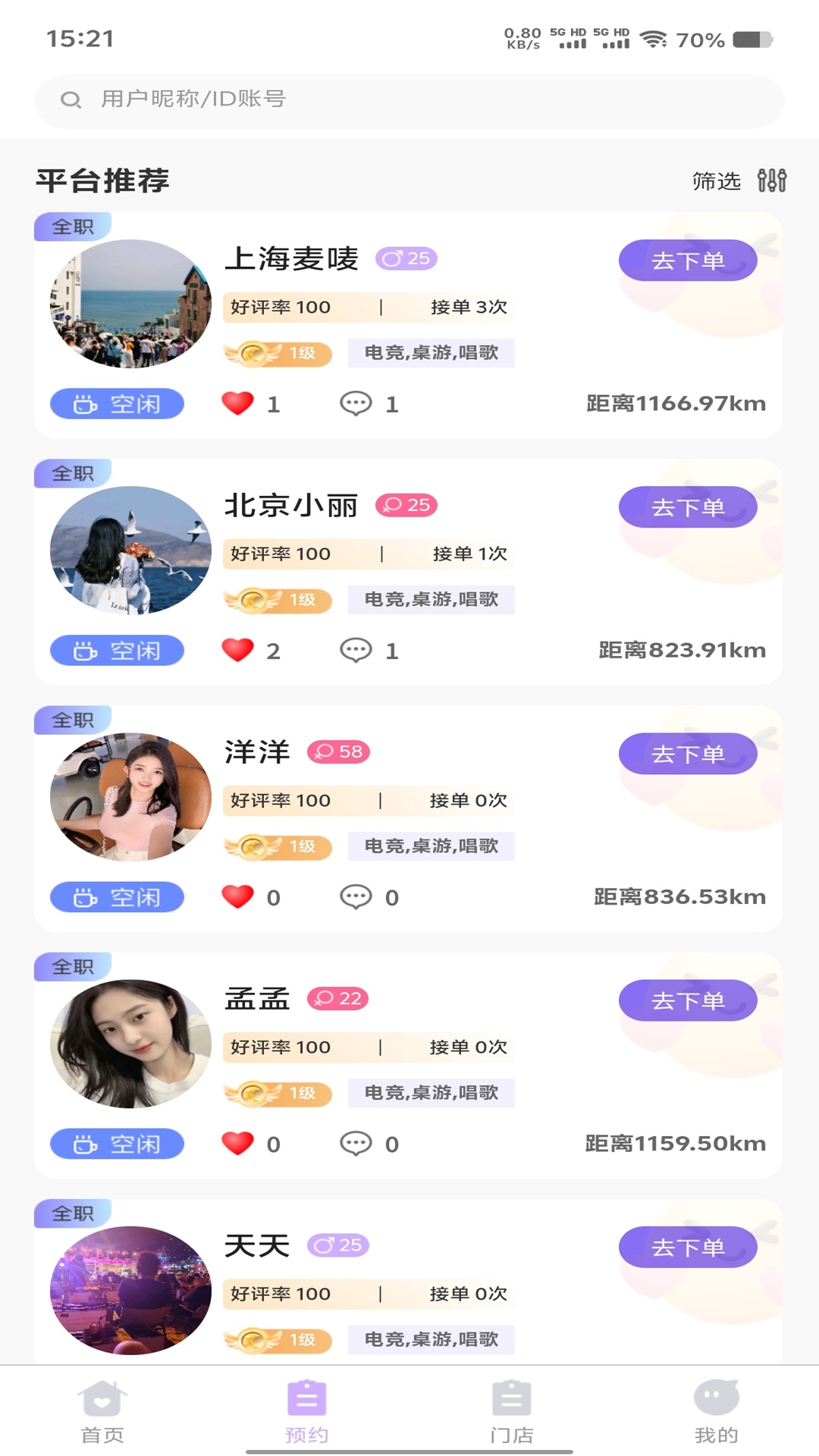Image resolution: width=819 pixels, height=1456 pixels.
Task: Tap the coffee cup icon on 孟孟's 空闲 badge
Action: point(85,1144)
